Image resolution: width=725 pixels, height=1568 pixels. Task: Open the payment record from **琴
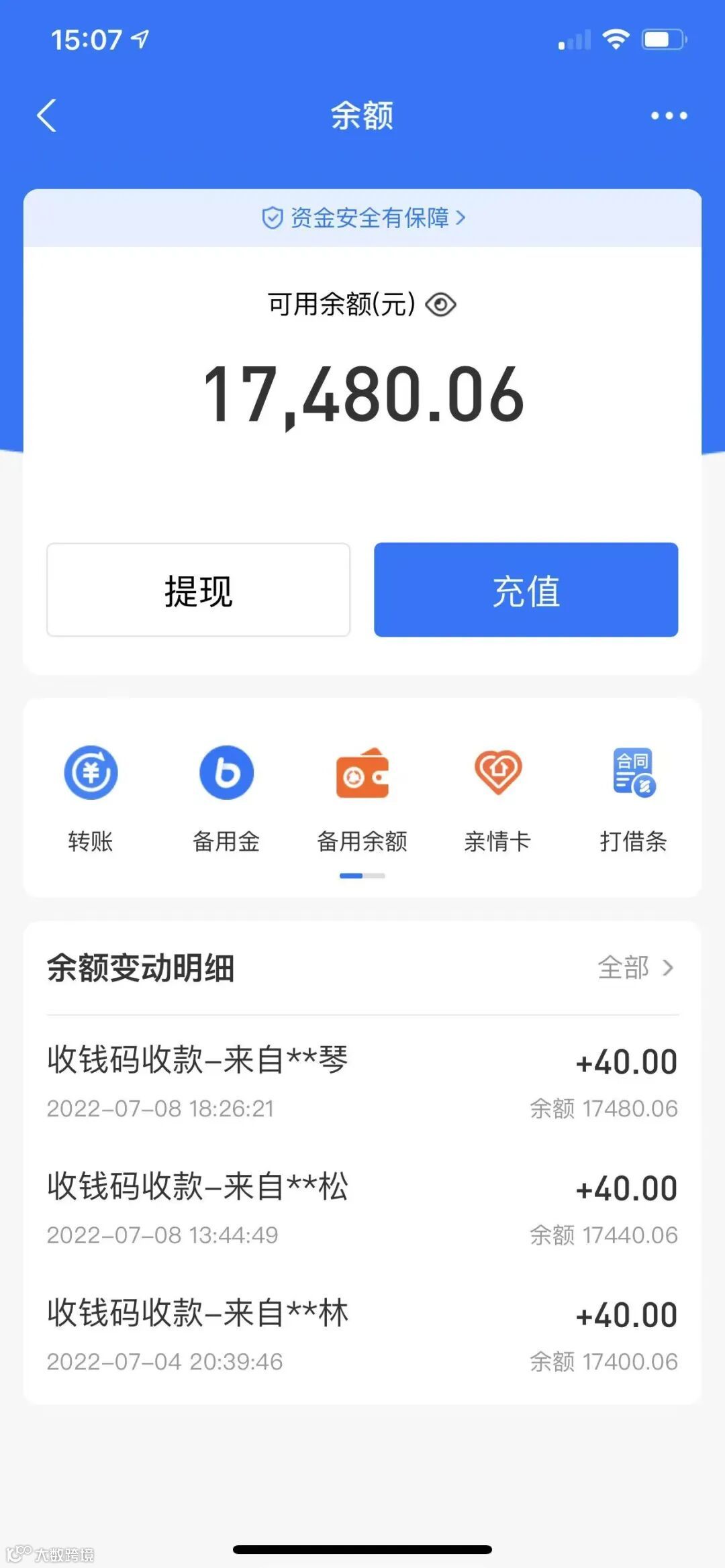(362, 1082)
